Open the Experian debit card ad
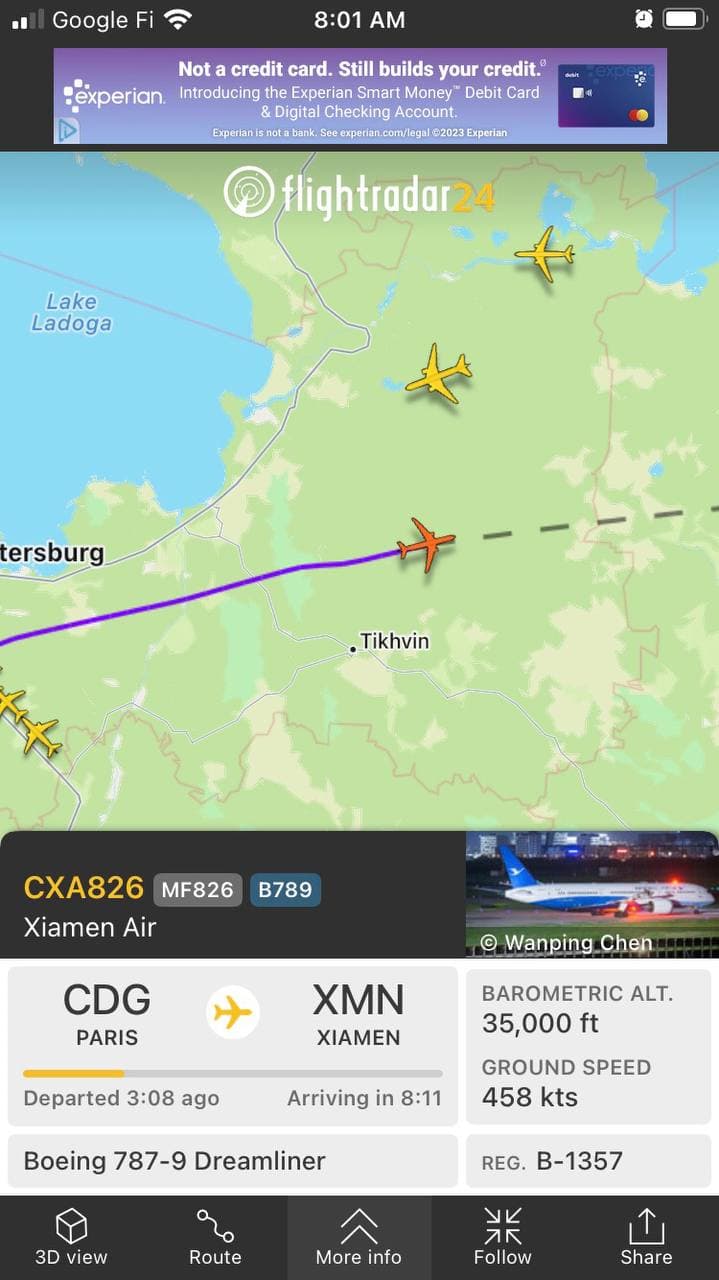 [360, 96]
